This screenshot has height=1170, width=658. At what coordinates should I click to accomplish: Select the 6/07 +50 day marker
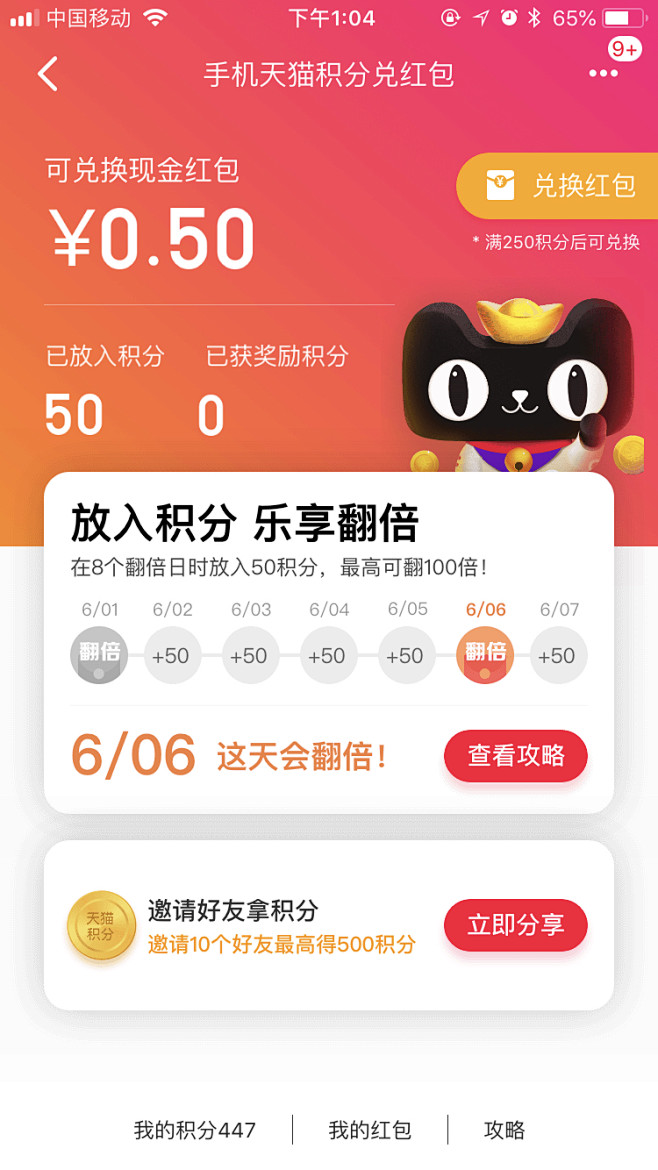click(558, 656)
